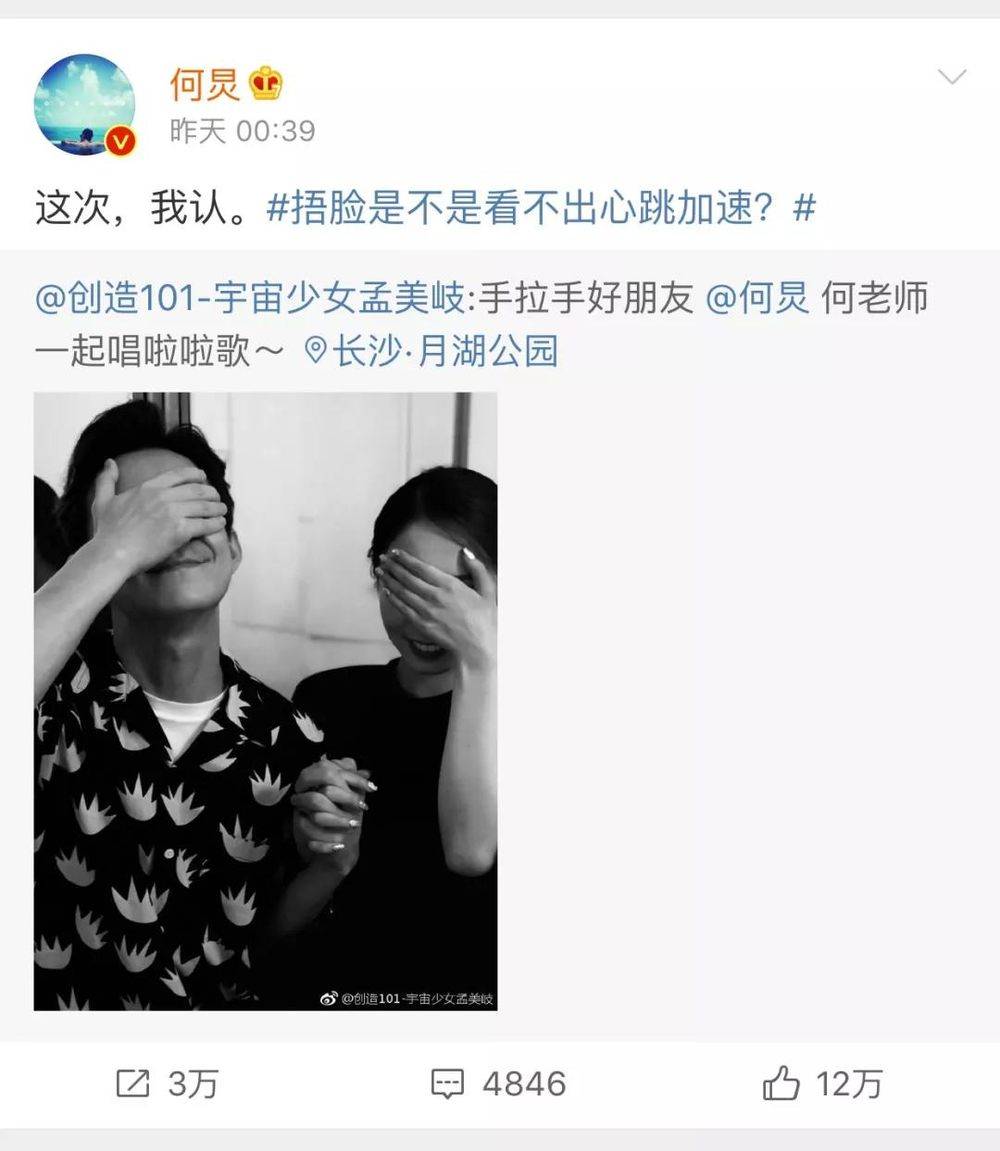
Task: View the reposted black-and-white photo
Action: pyautogui.click(x=266, y=700)
